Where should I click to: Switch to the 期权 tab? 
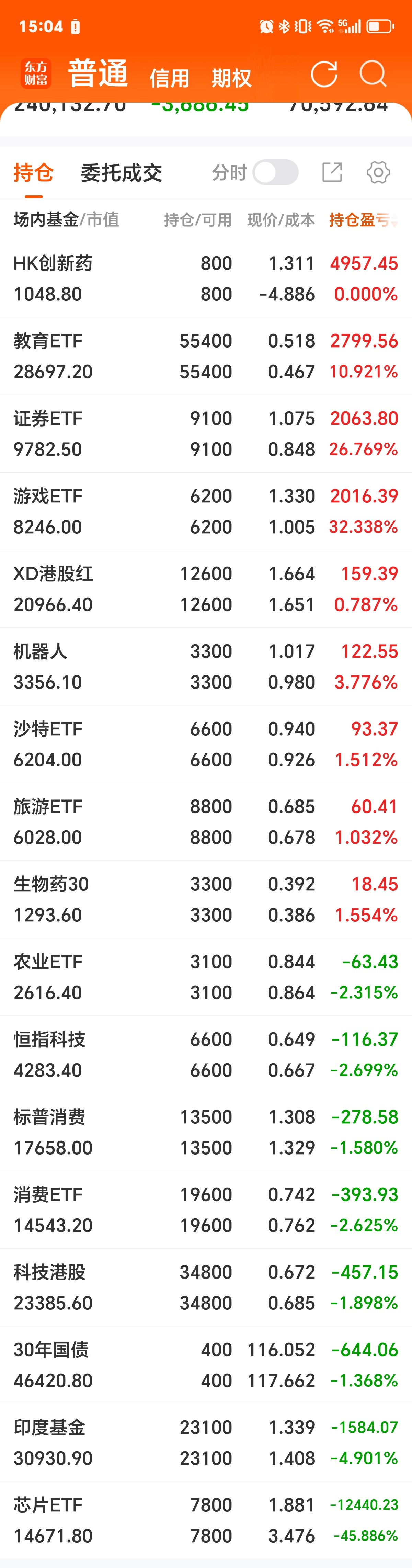[231, 78]
